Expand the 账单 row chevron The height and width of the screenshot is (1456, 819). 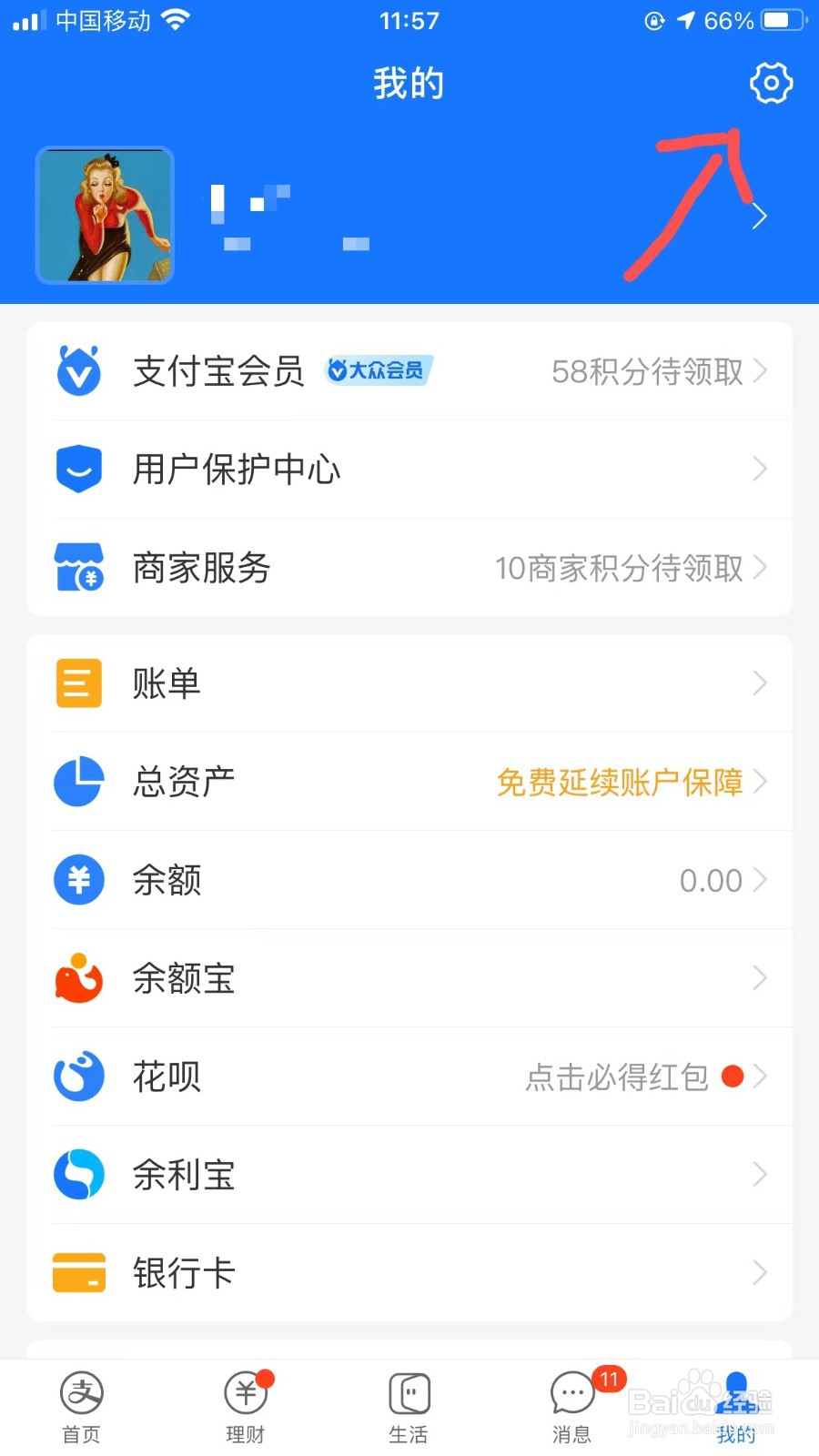coord(760,683)
